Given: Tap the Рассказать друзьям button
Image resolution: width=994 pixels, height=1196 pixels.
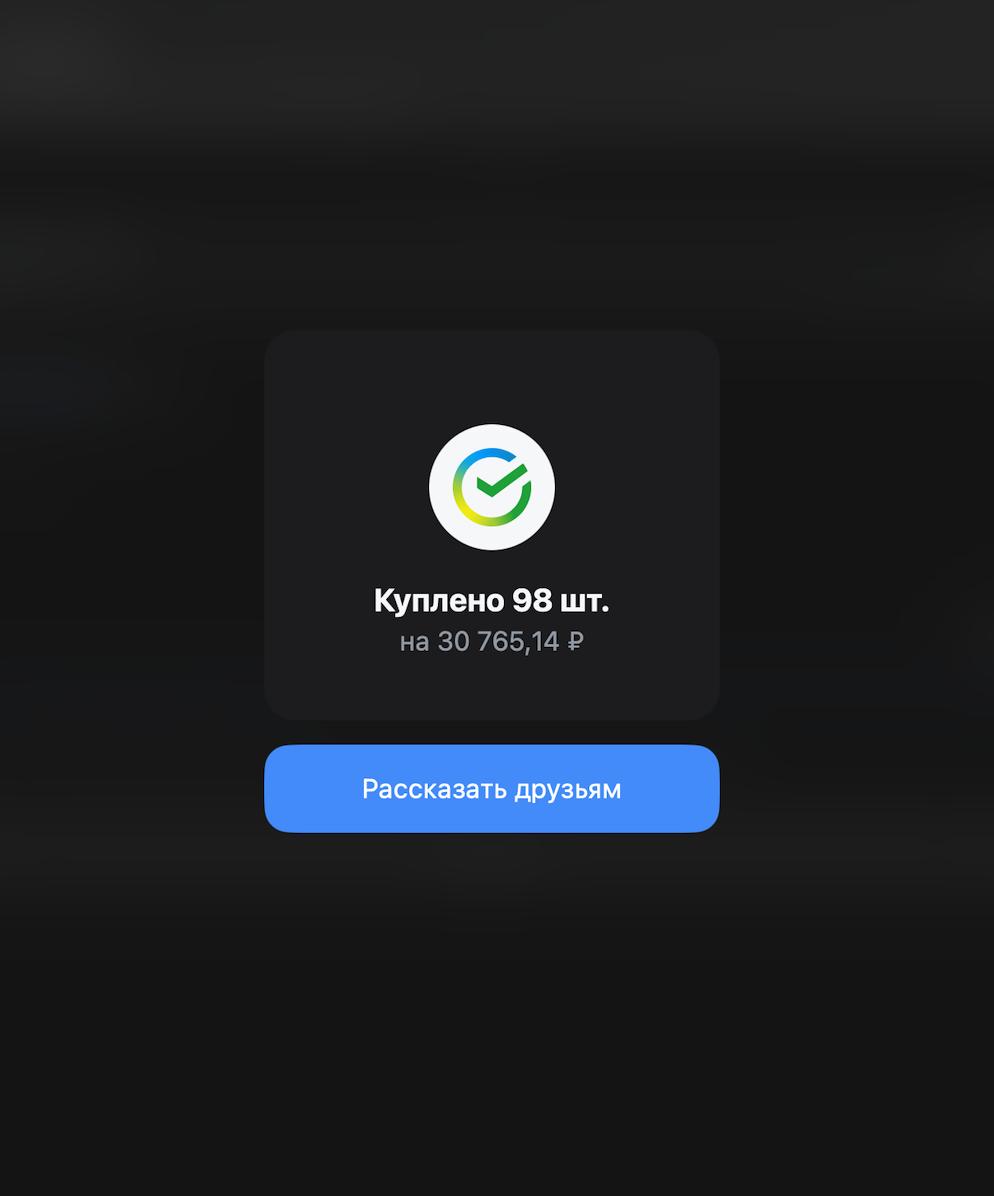Looking at the screenshot, I should click(491, 789).
